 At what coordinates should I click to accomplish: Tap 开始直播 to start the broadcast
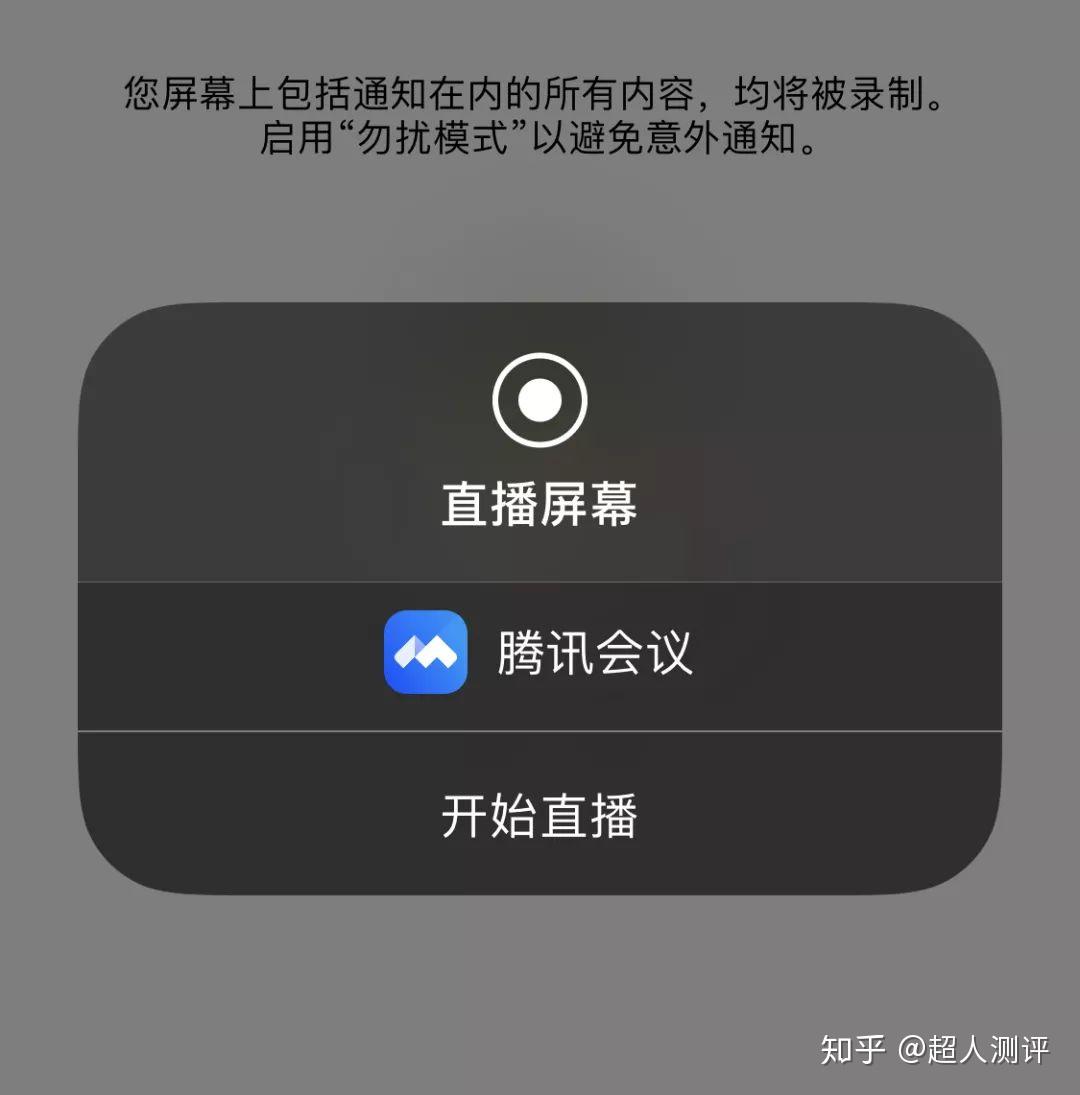click(539, 816)
